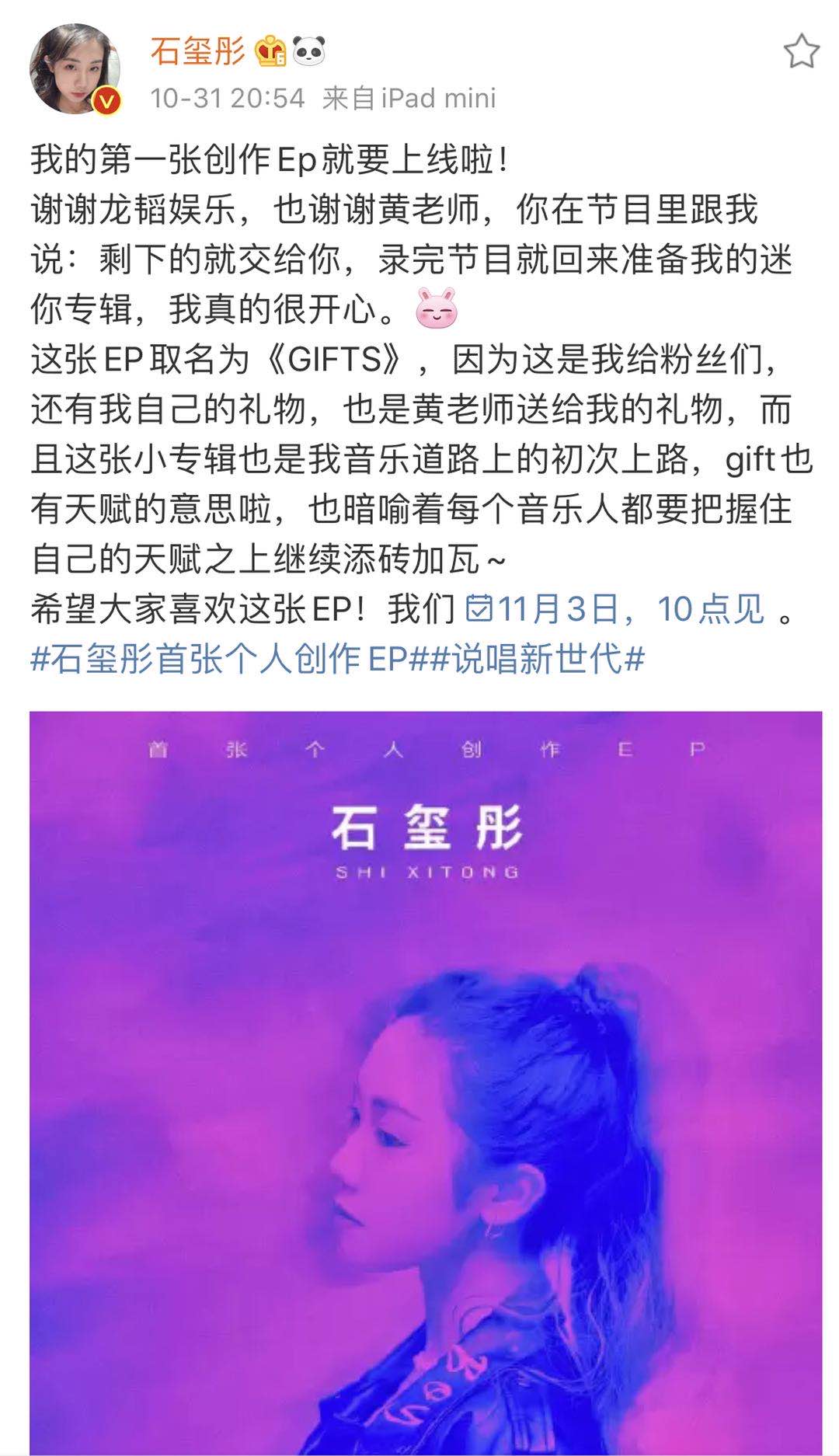The image size is (839, 1456).
Task: Click the orange V verification badge
Action: [x=105, y=100]
